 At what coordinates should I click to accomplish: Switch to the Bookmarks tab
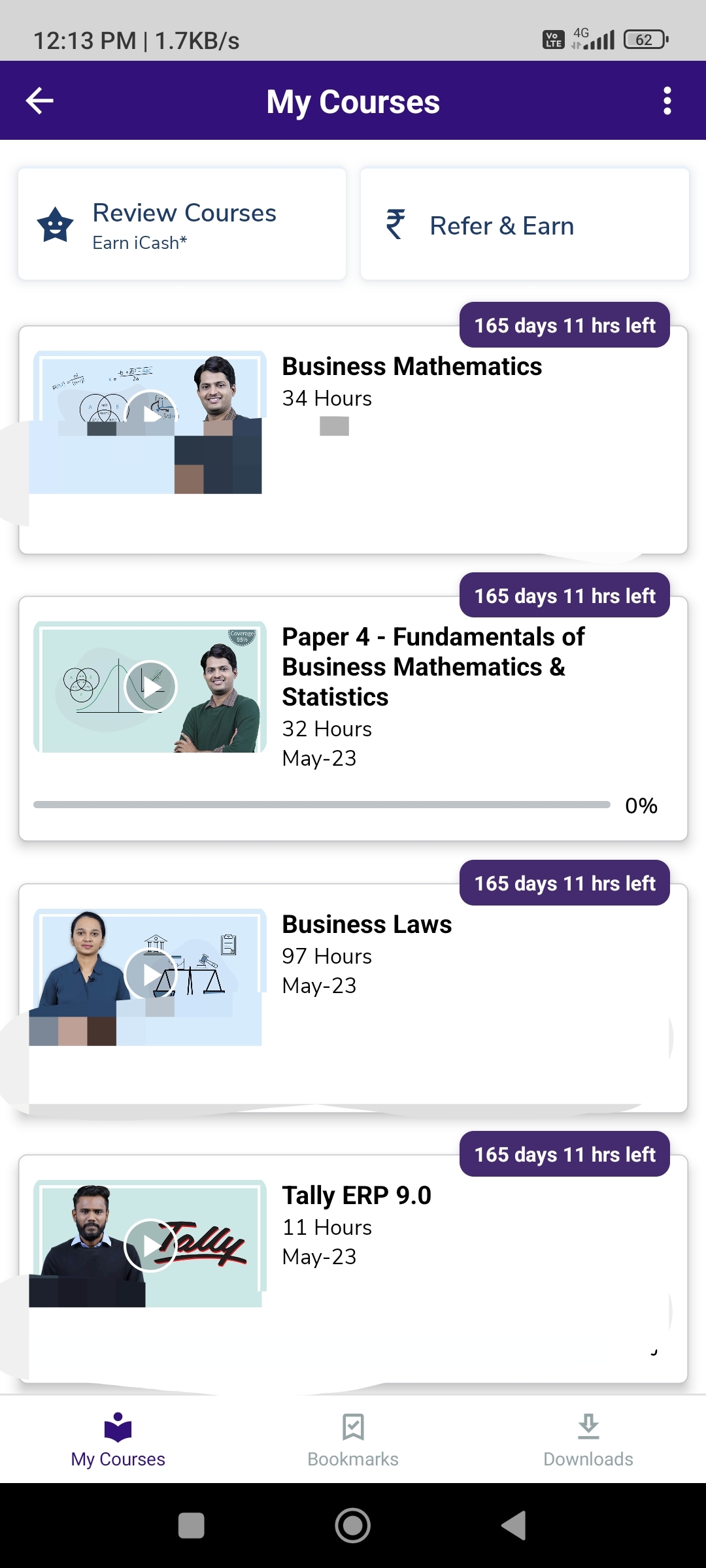(x=353, y=1440)
